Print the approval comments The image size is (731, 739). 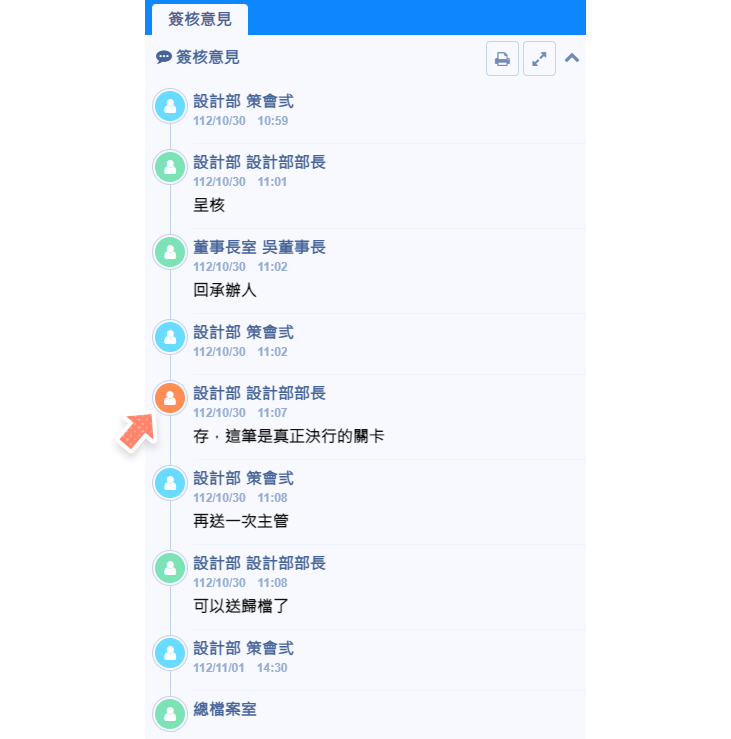pos(502,59)
